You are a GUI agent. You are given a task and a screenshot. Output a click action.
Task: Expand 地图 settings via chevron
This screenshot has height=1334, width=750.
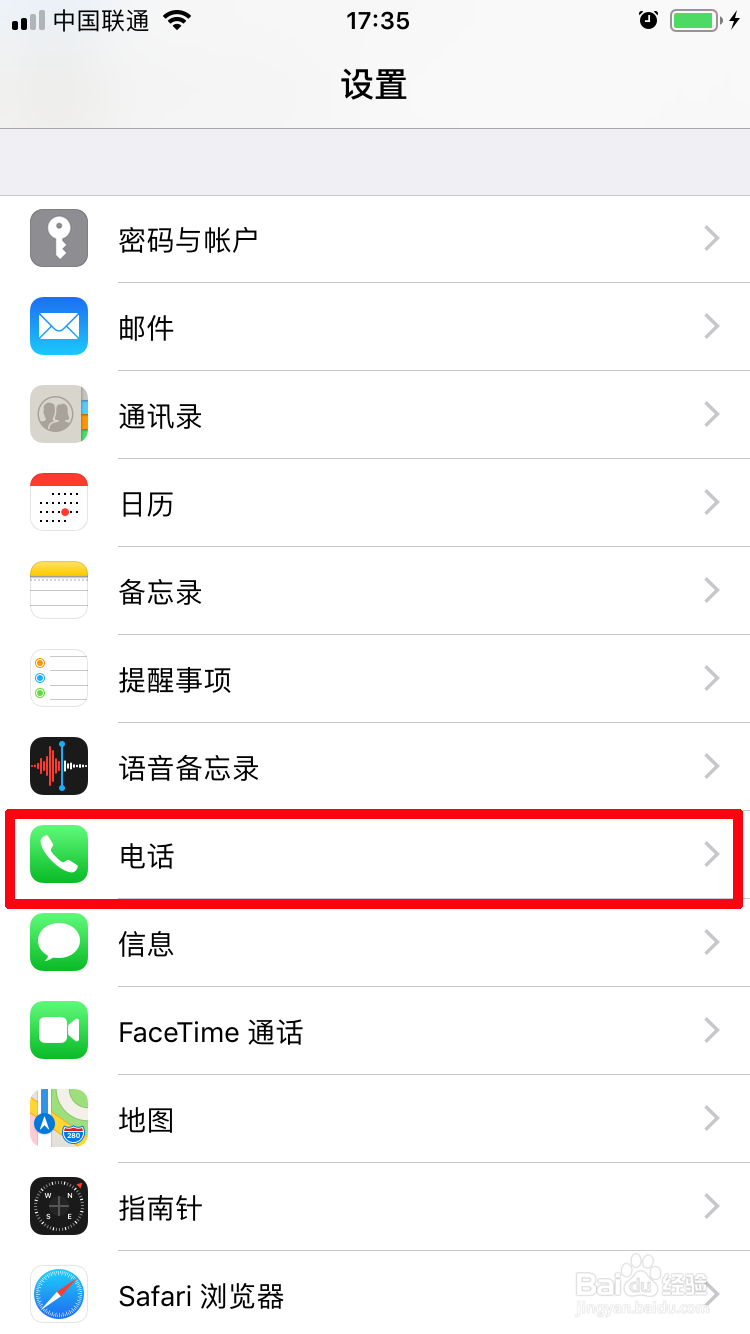712,1118
